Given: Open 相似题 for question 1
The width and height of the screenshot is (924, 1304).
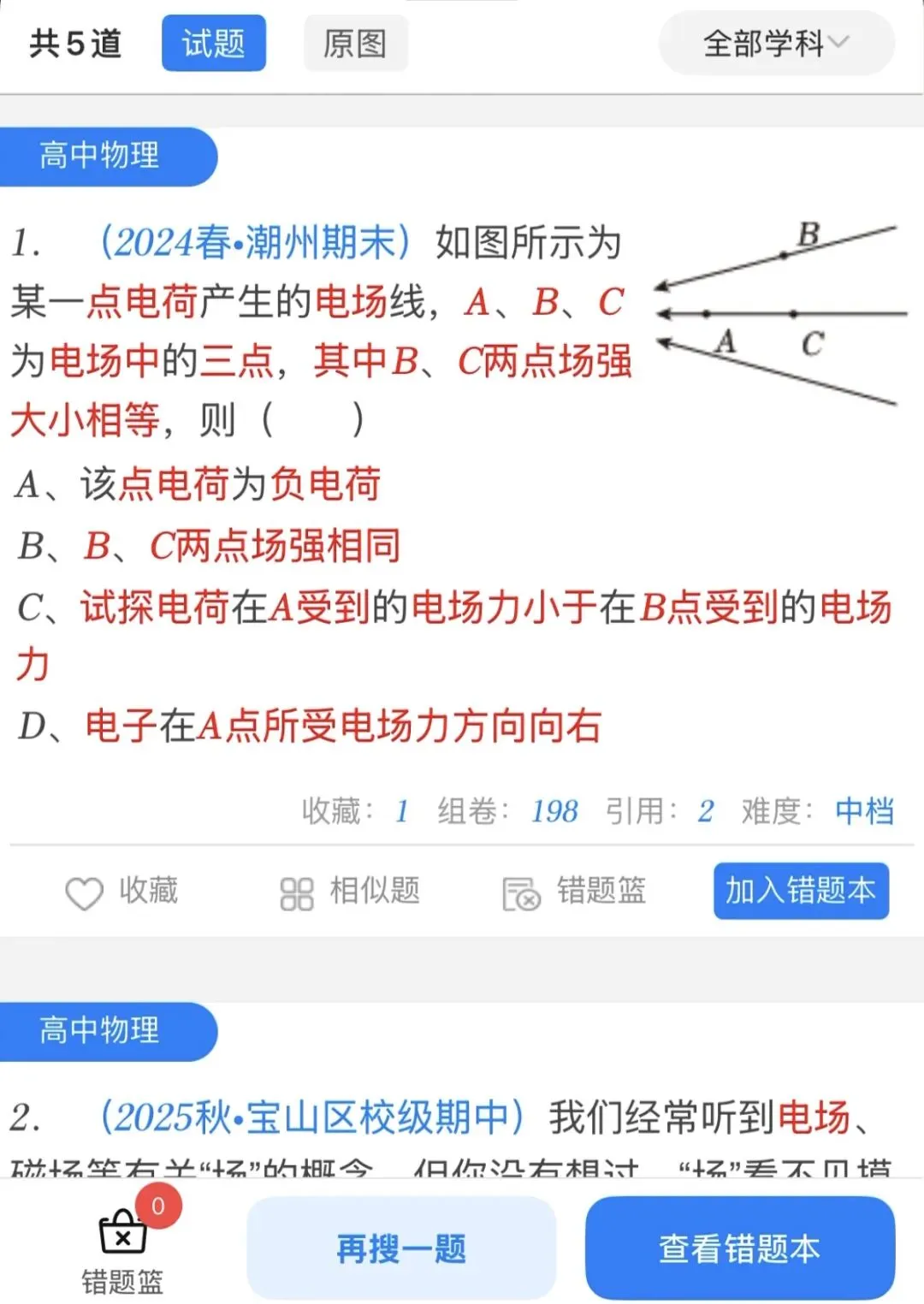Looking at the screenshot, I should pyautogui.click(x=350, y=892).
